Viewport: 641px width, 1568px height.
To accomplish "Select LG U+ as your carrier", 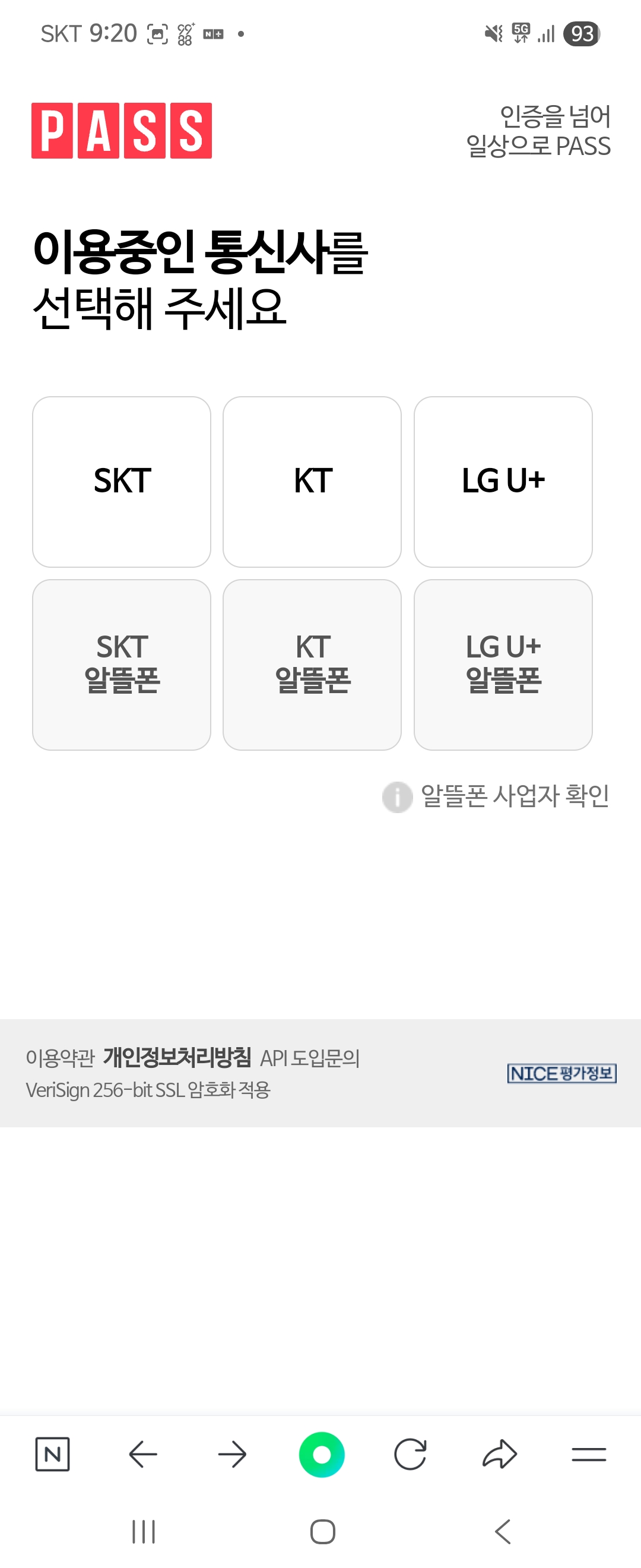I will [x=503, y=482].
